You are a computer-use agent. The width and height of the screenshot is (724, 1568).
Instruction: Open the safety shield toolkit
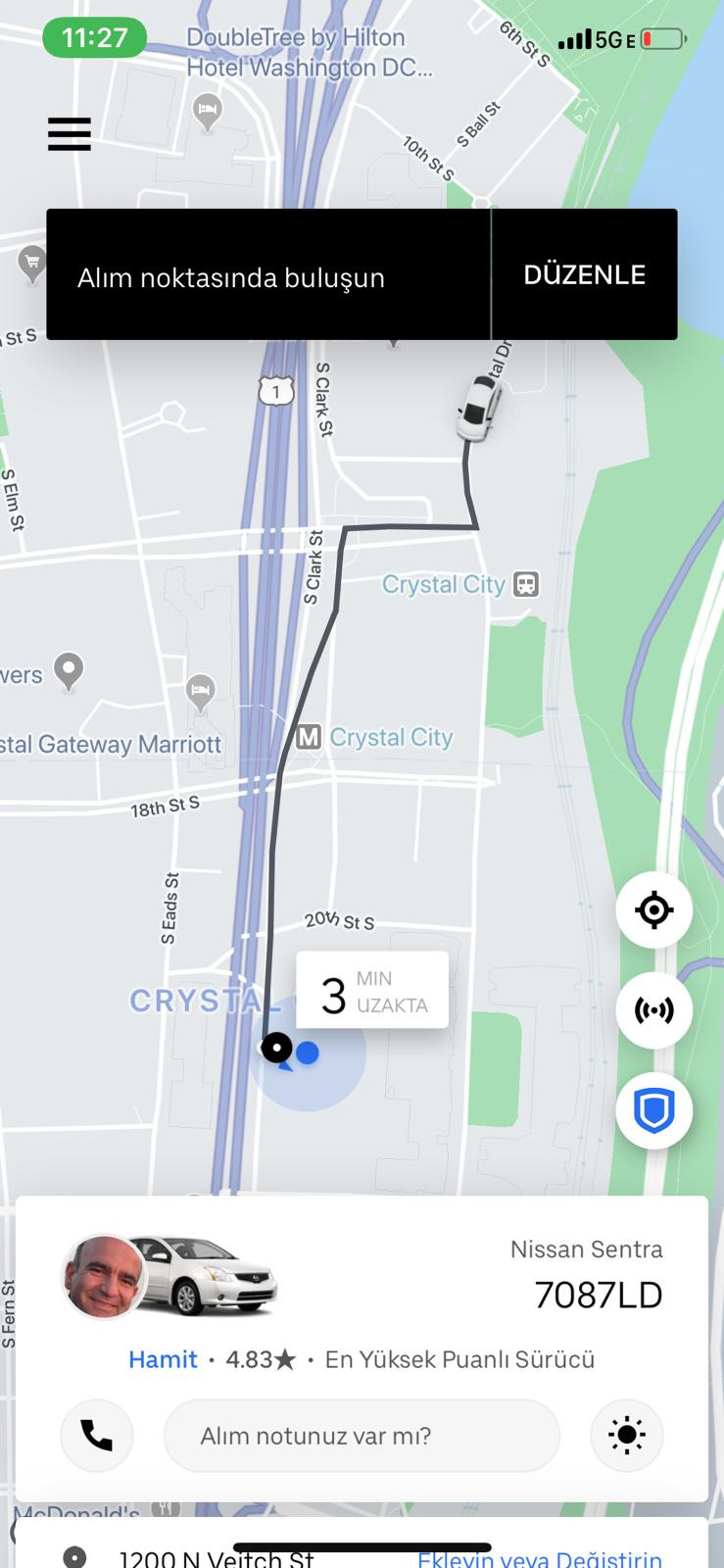pyautogui.click(x=653, y=1111)
